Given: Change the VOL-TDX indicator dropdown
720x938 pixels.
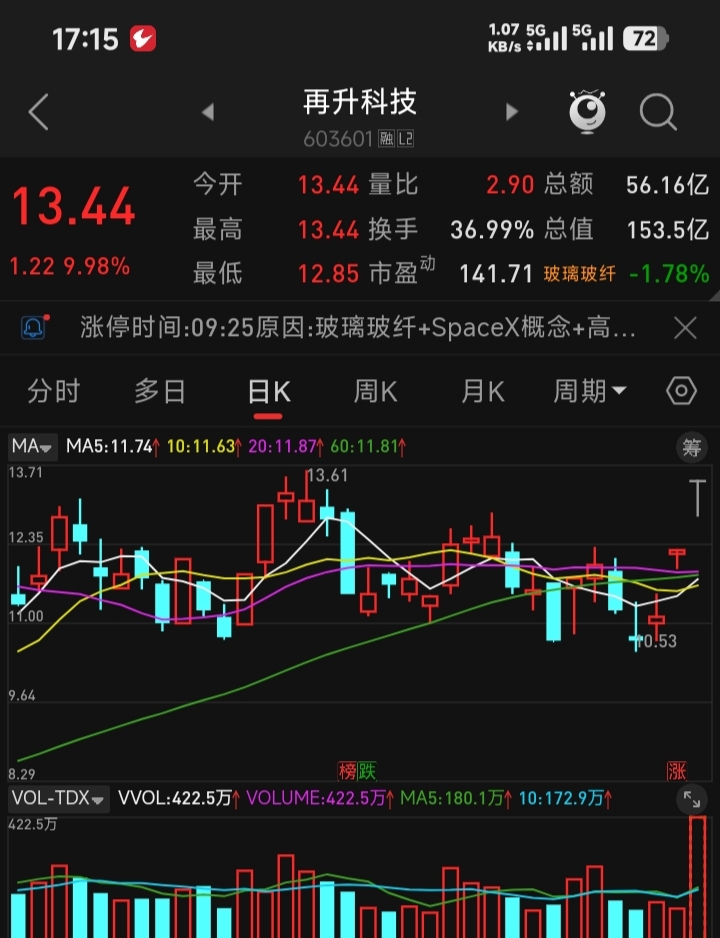Looking at the screenshot, I should point(59,798).
